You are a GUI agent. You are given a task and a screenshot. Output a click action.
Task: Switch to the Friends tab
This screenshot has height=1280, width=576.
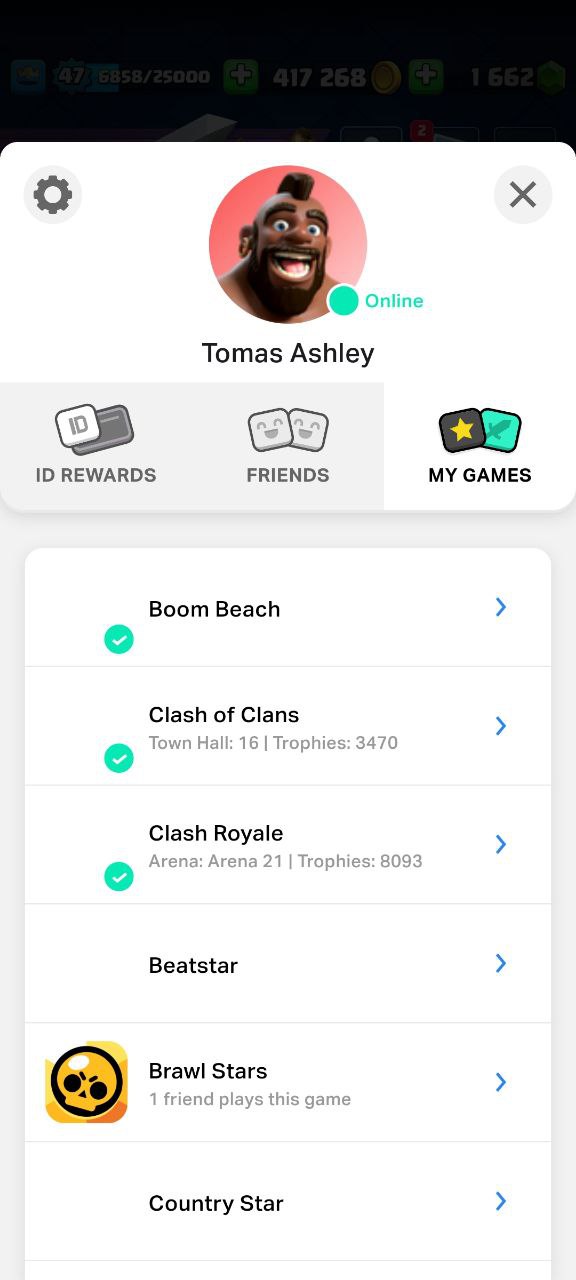pyautogui.click(x=288, y=446)
